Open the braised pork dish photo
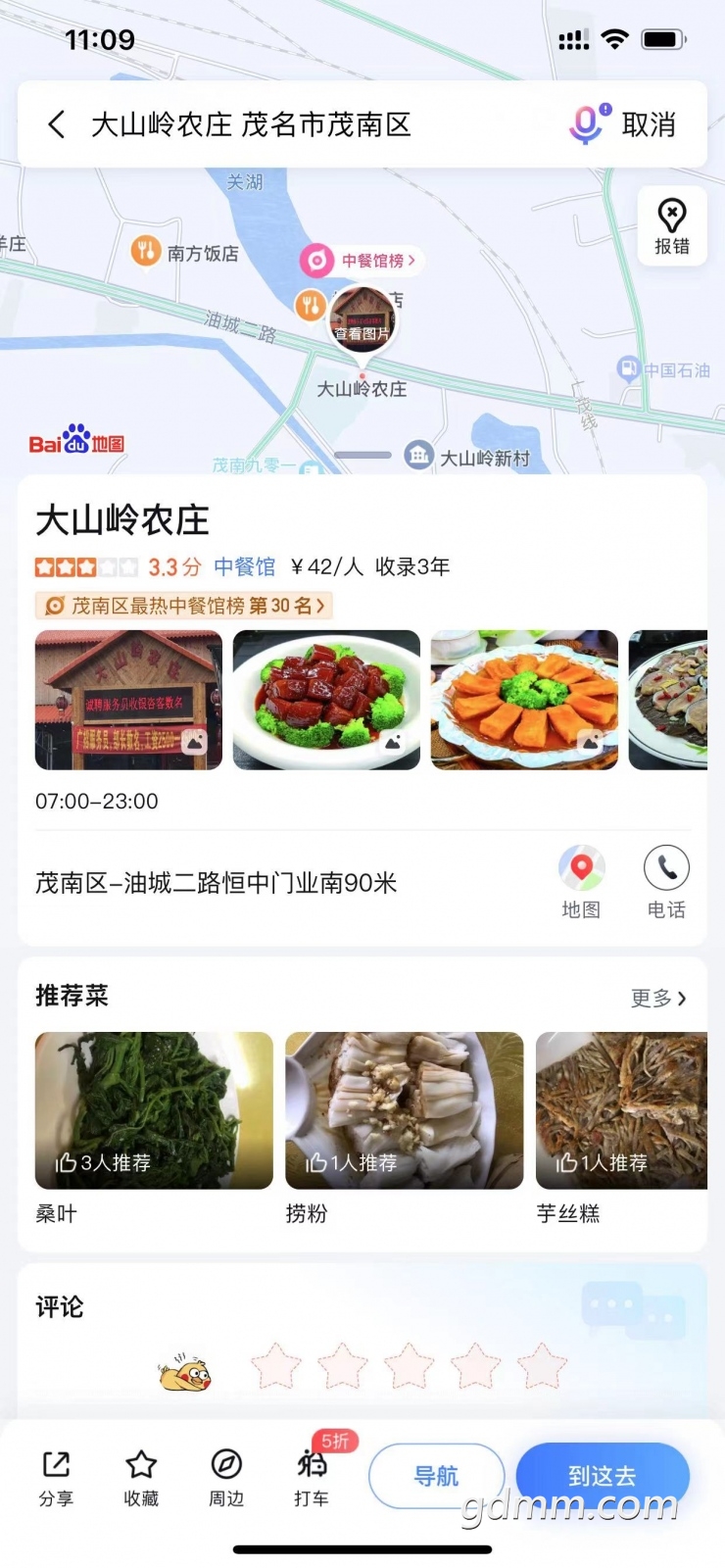Viewport: 725px width, 1568px height. [326, 700]
